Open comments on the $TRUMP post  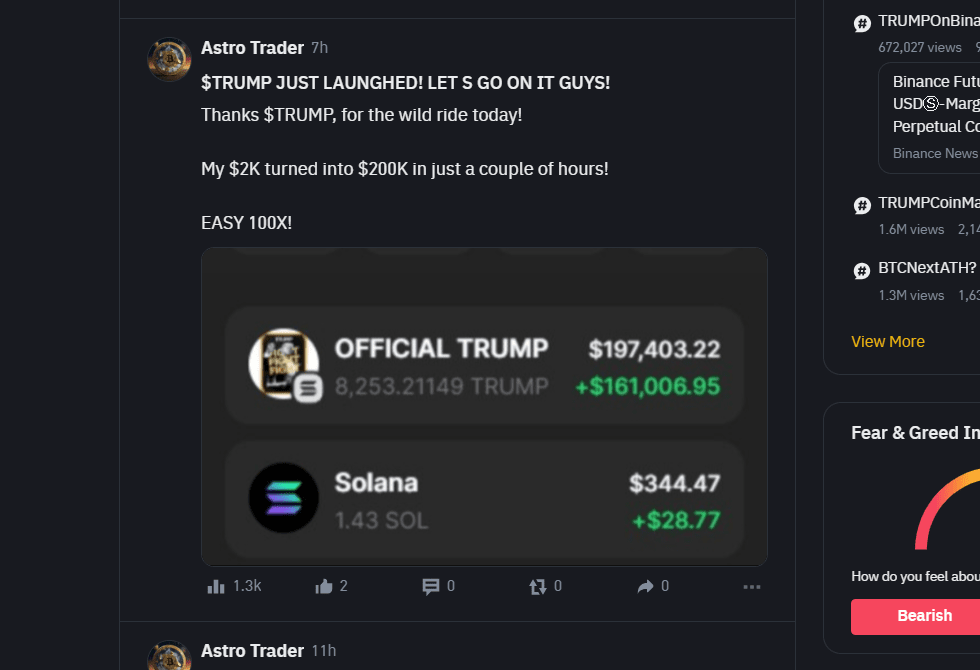pos(431,587)
